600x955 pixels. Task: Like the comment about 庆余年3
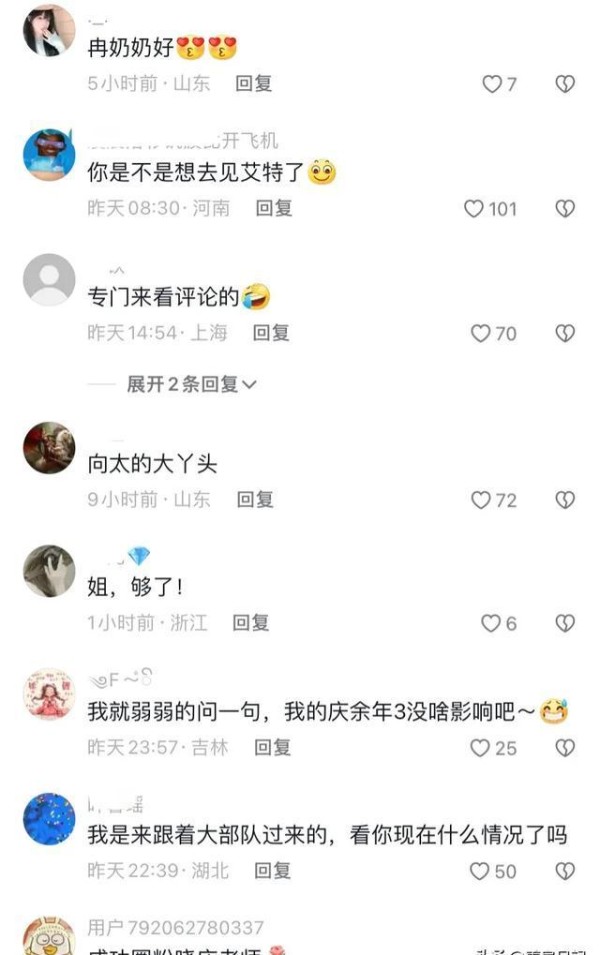pos(481,748)
